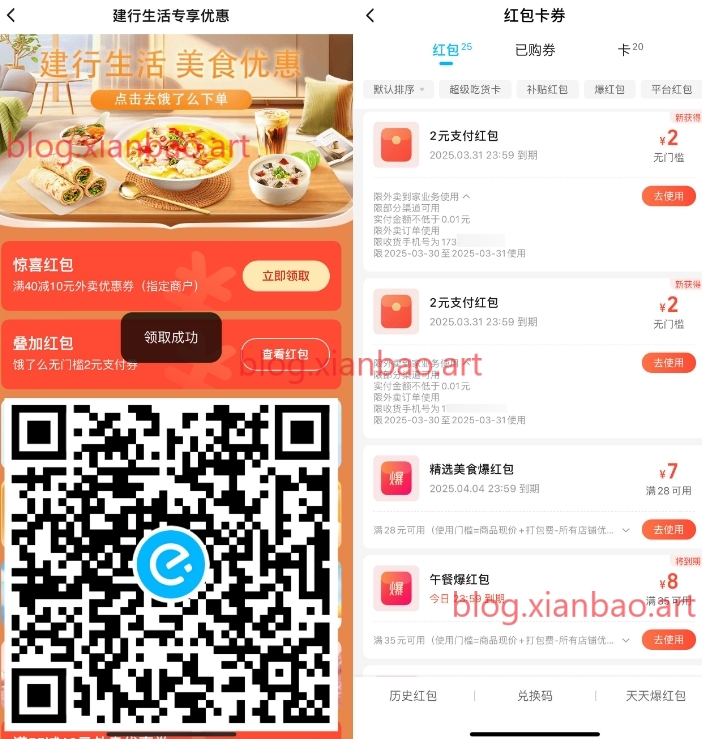
Task: Switch to the 红包 tab
Action: (x=446, y=50)
